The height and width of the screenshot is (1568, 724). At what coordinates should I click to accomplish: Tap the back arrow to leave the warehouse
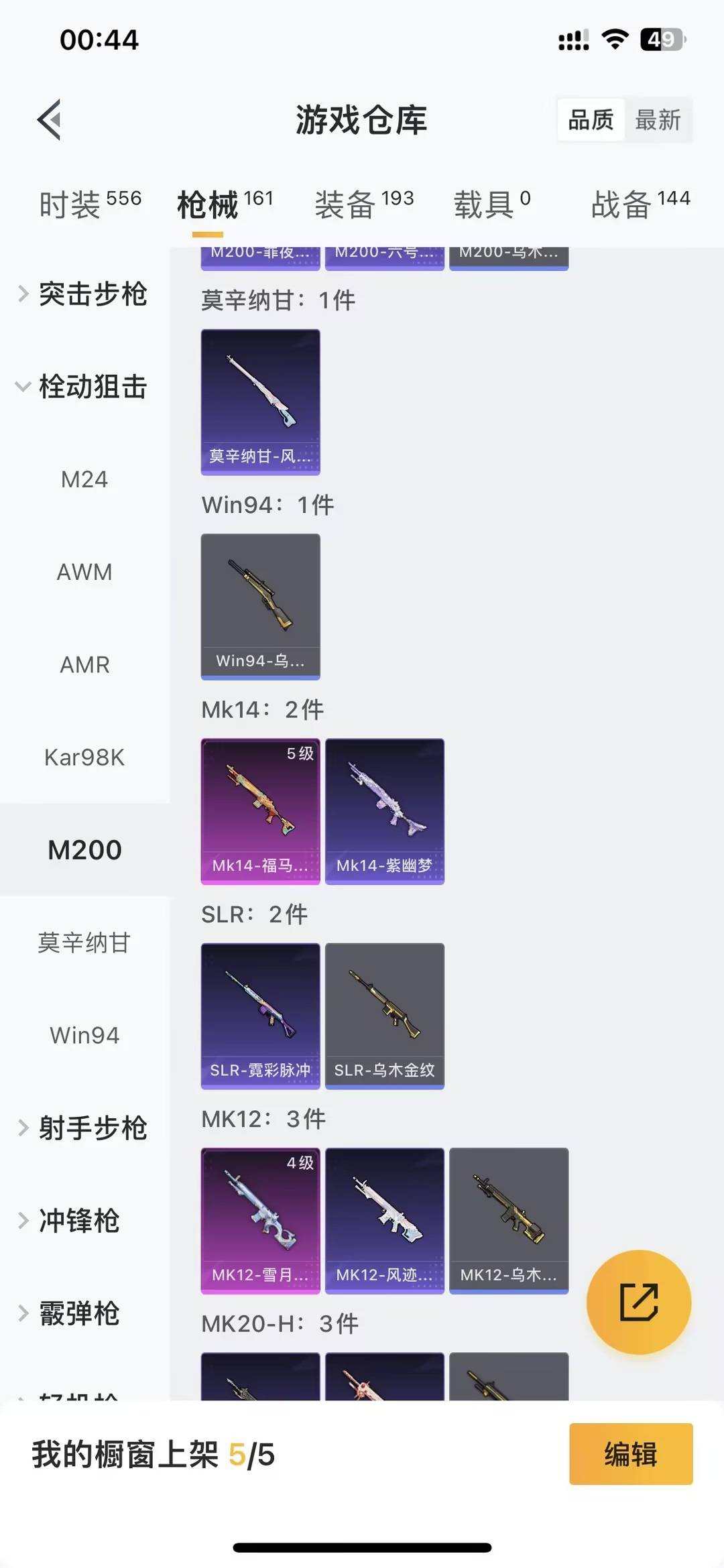tap(48, 121)
